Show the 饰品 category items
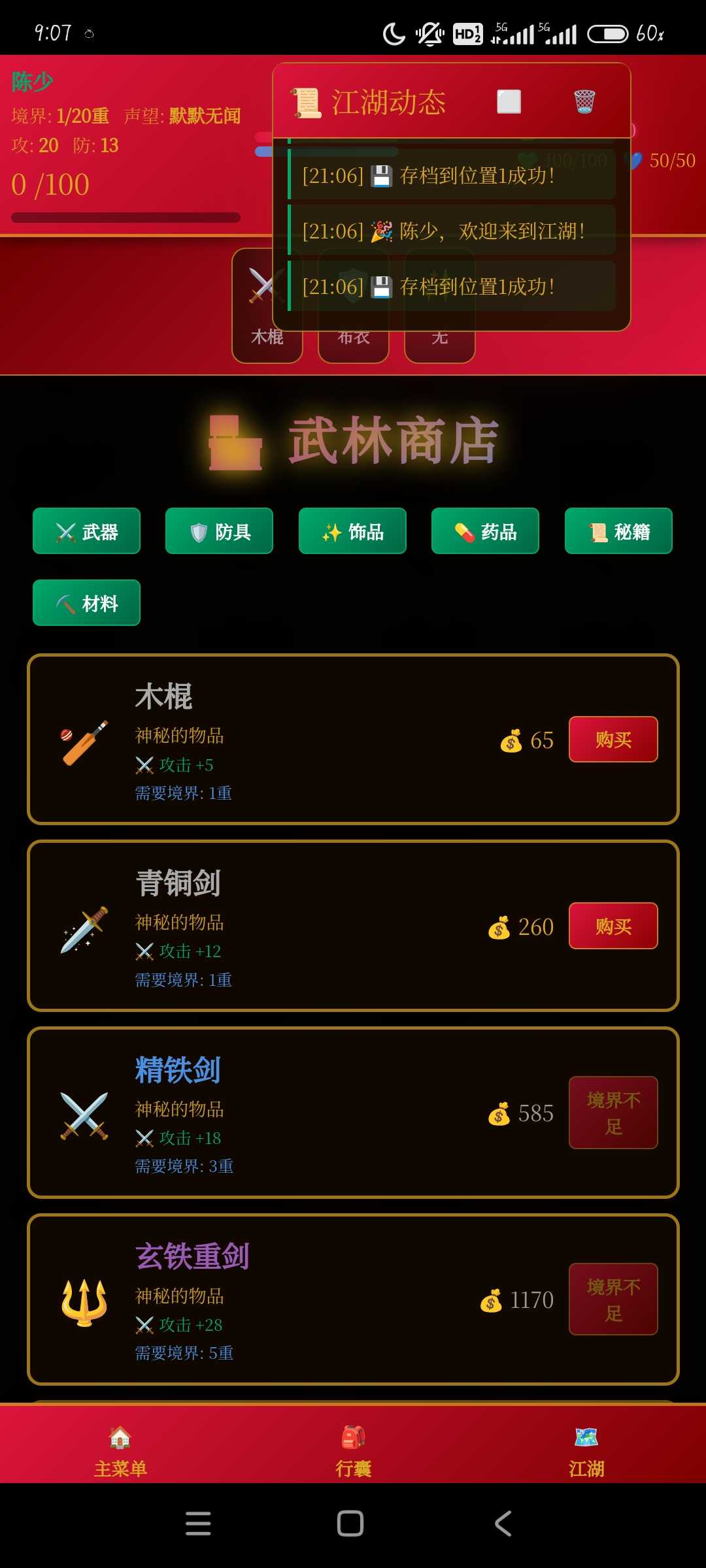The image size is (706, 1568). click(x=352, y=531)
